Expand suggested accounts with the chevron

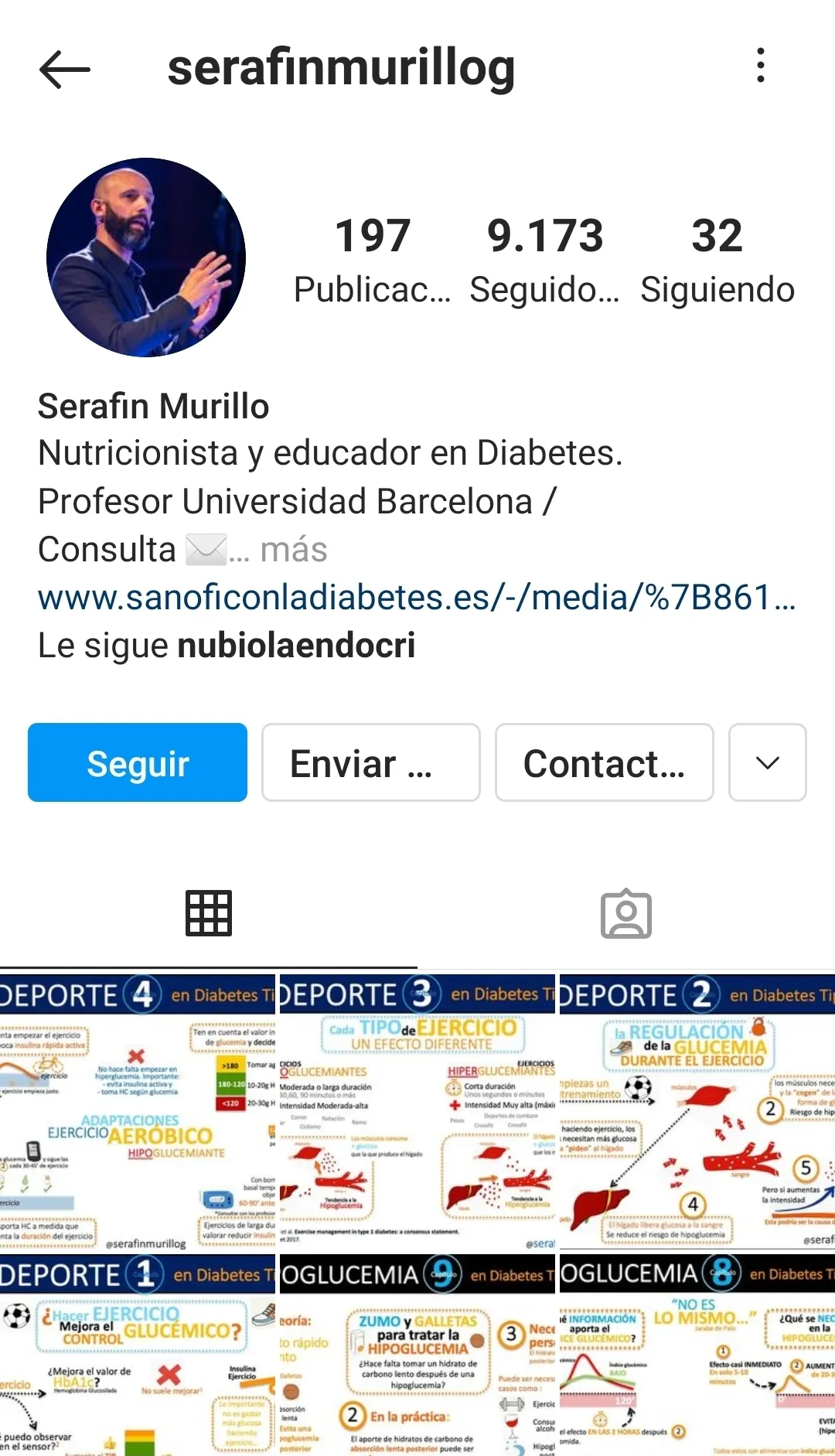(x=766, y=762)
